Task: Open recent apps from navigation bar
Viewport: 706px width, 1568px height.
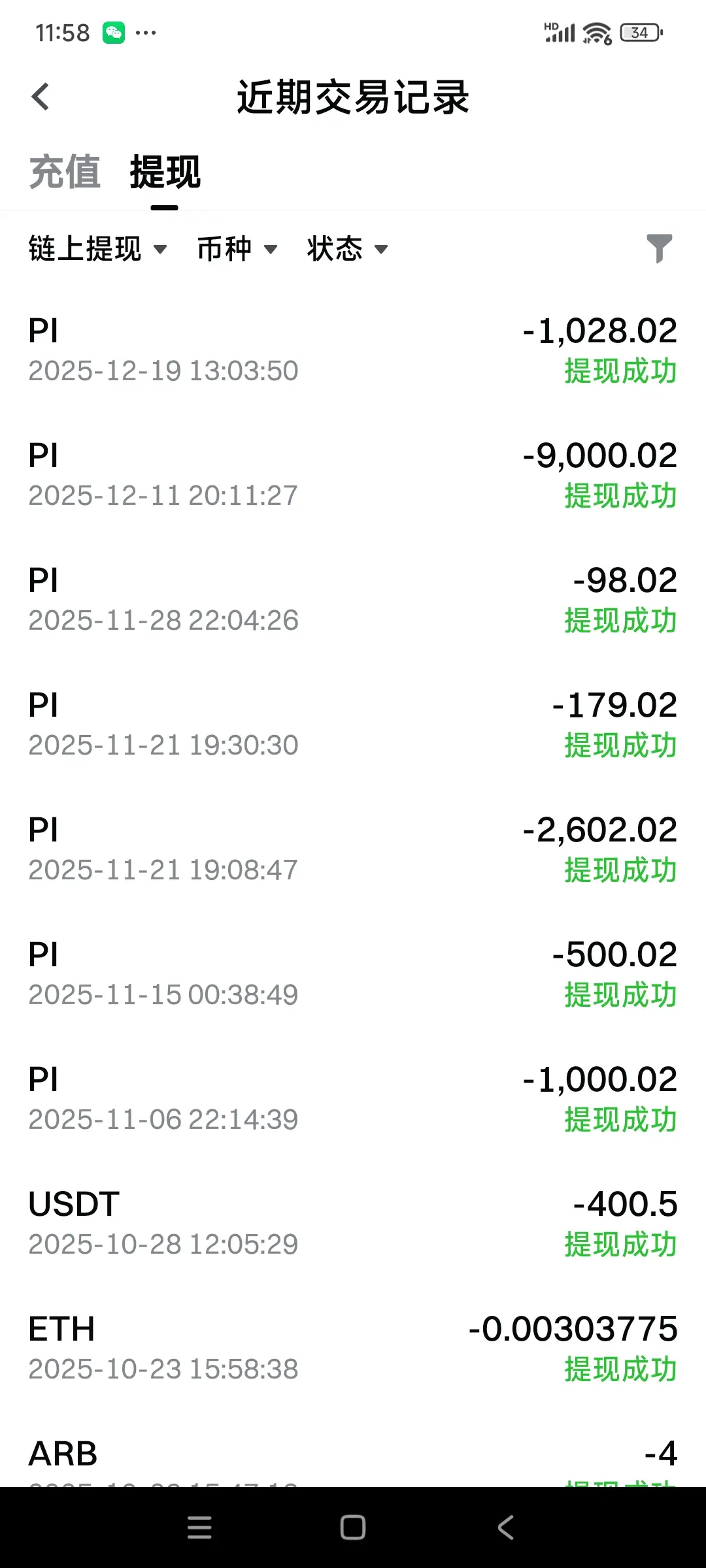Action: tap(199, 1527)
